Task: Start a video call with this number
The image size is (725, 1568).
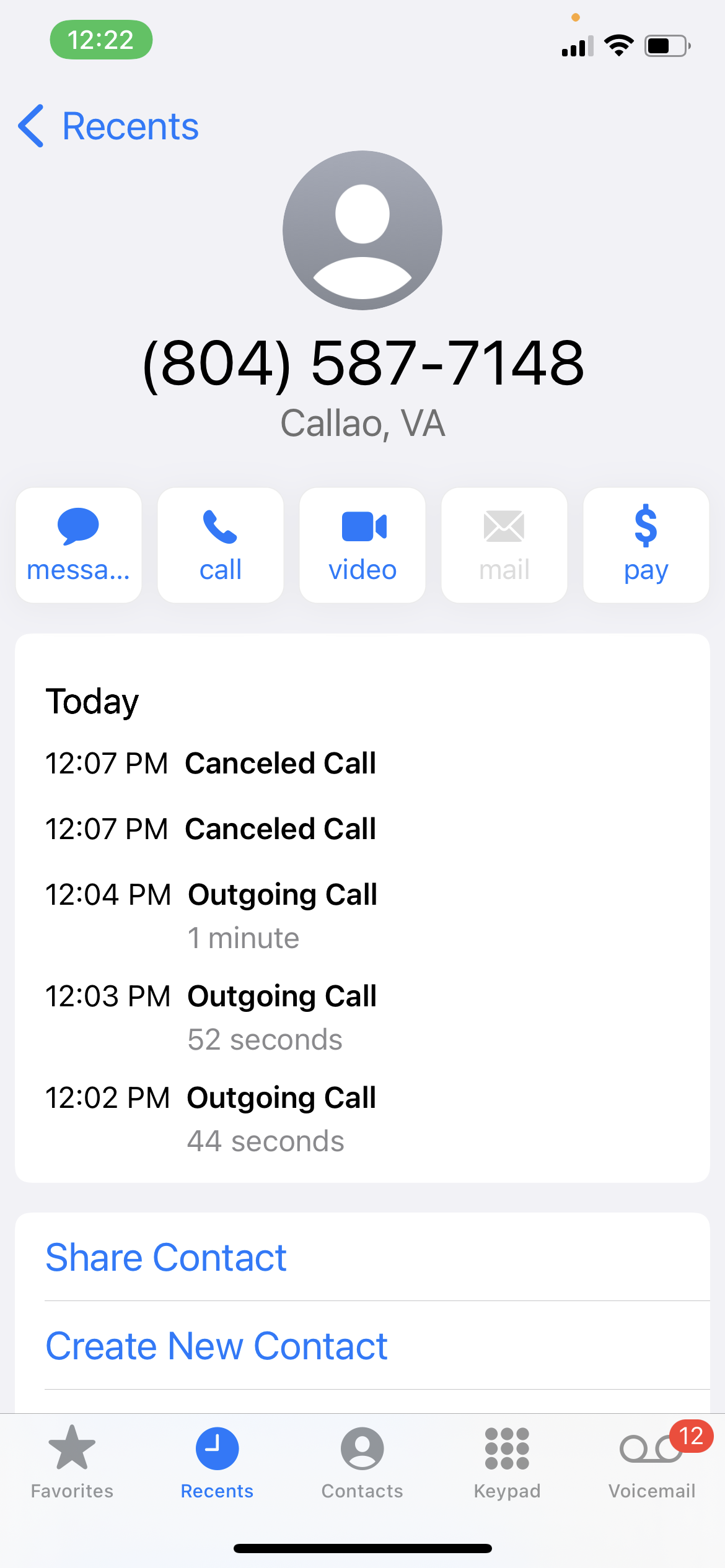Action: 362,545
